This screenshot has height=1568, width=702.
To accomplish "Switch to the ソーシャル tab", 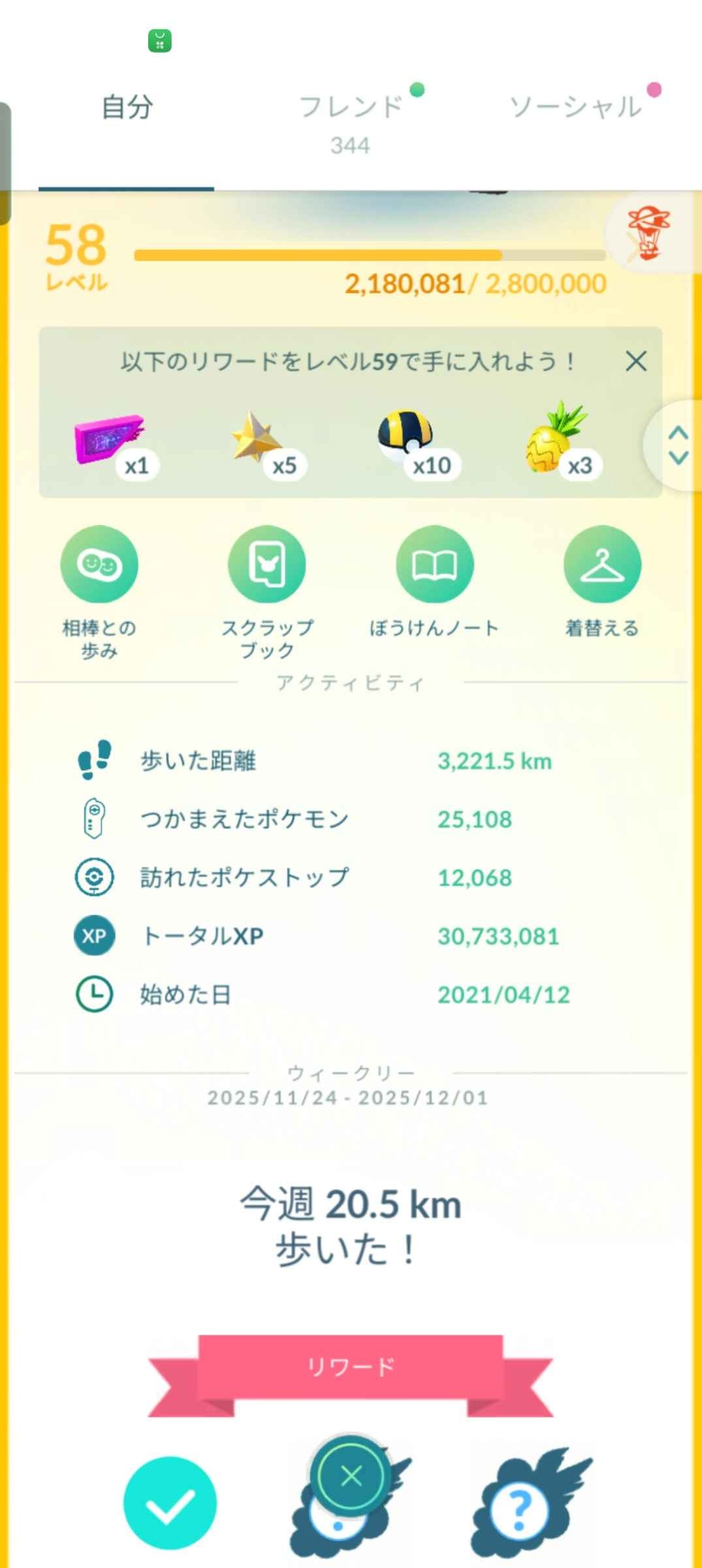I will 575,107.
